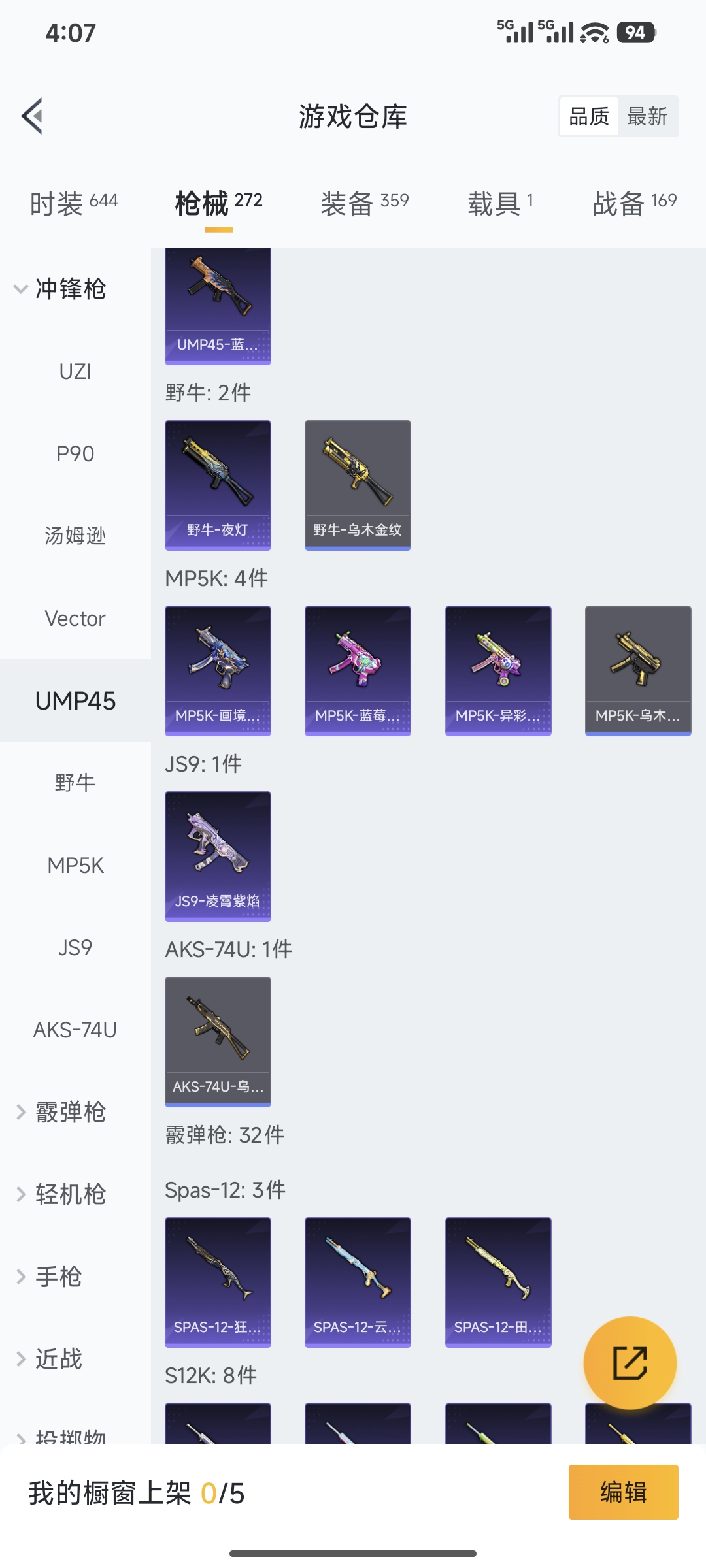The height and width of the screenshot is (1568, 706).
Task: Tap the 野牛-乌木金纹 weapon card
Action: [358, 484]
